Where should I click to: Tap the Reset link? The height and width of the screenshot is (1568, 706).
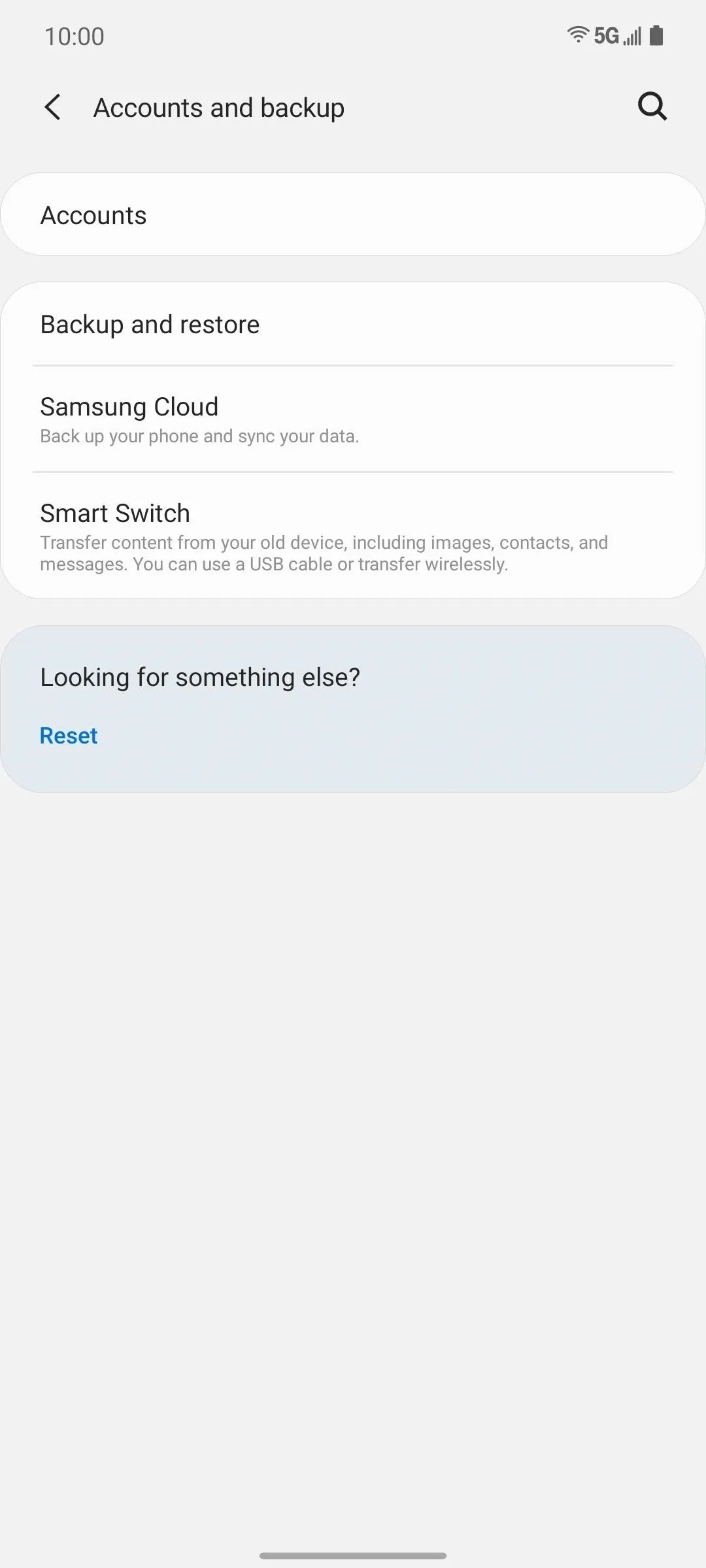point(69,736)
